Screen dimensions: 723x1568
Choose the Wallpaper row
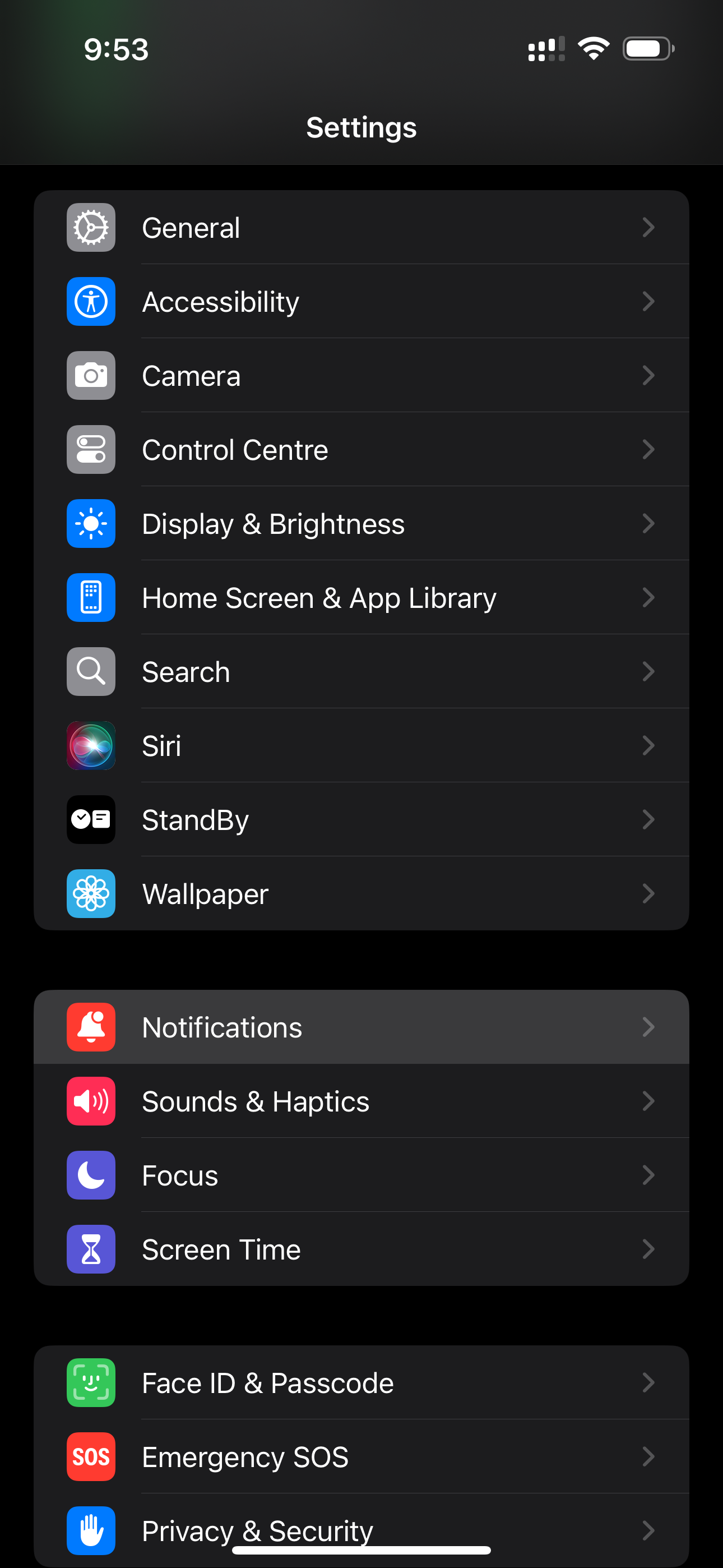pyautogui.click(x=361, y=893)
